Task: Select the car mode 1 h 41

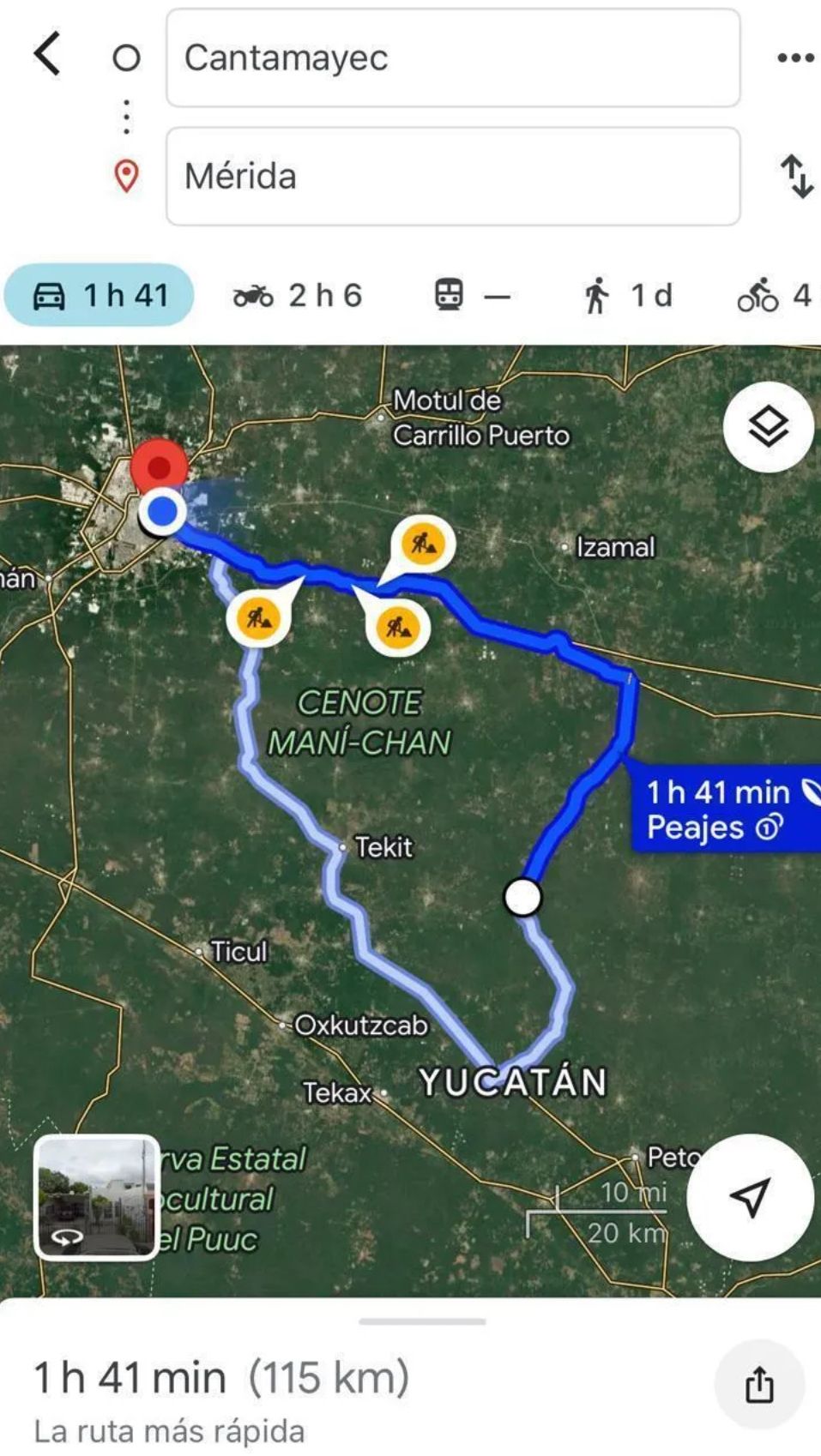Action: coord(99,295)
